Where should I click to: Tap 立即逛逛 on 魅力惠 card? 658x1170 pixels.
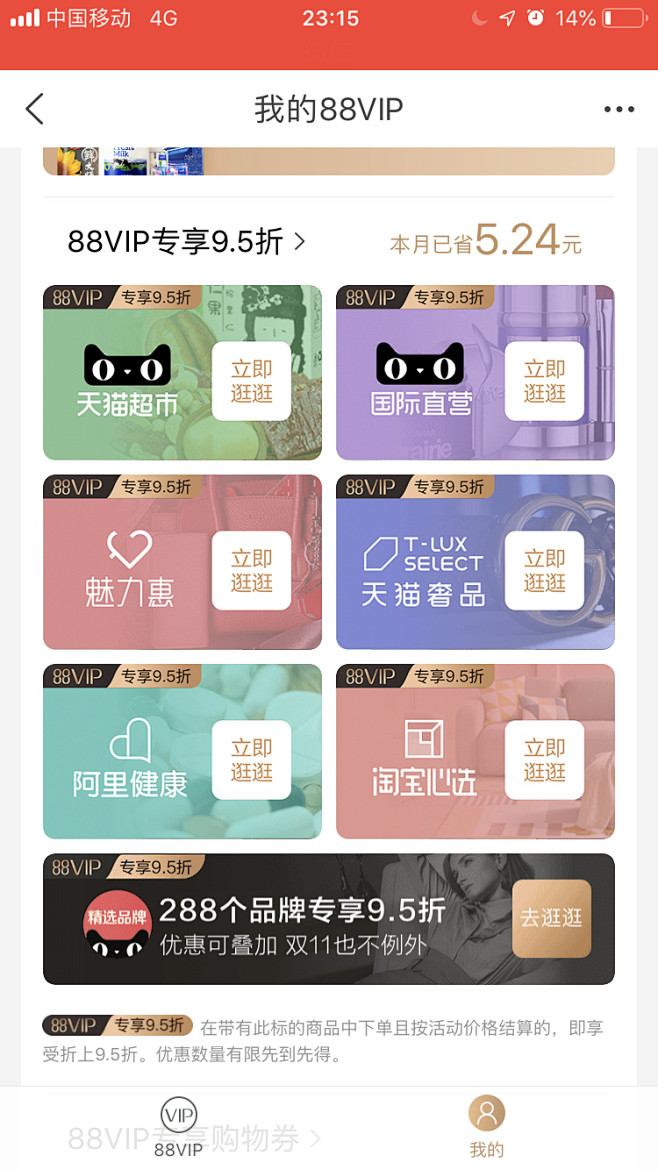coord(251,570)
